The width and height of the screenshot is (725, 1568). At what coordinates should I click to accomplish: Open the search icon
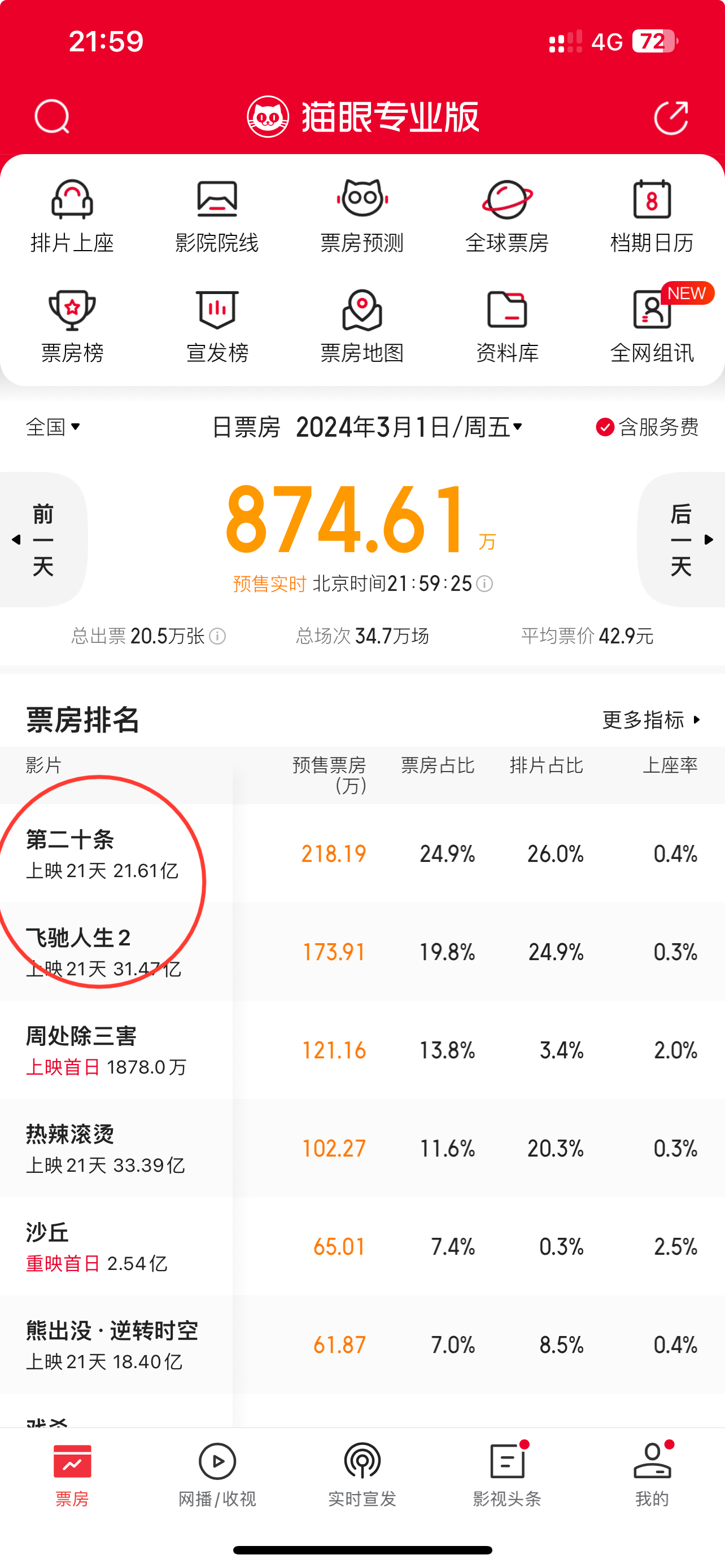(x=52, y=116)
